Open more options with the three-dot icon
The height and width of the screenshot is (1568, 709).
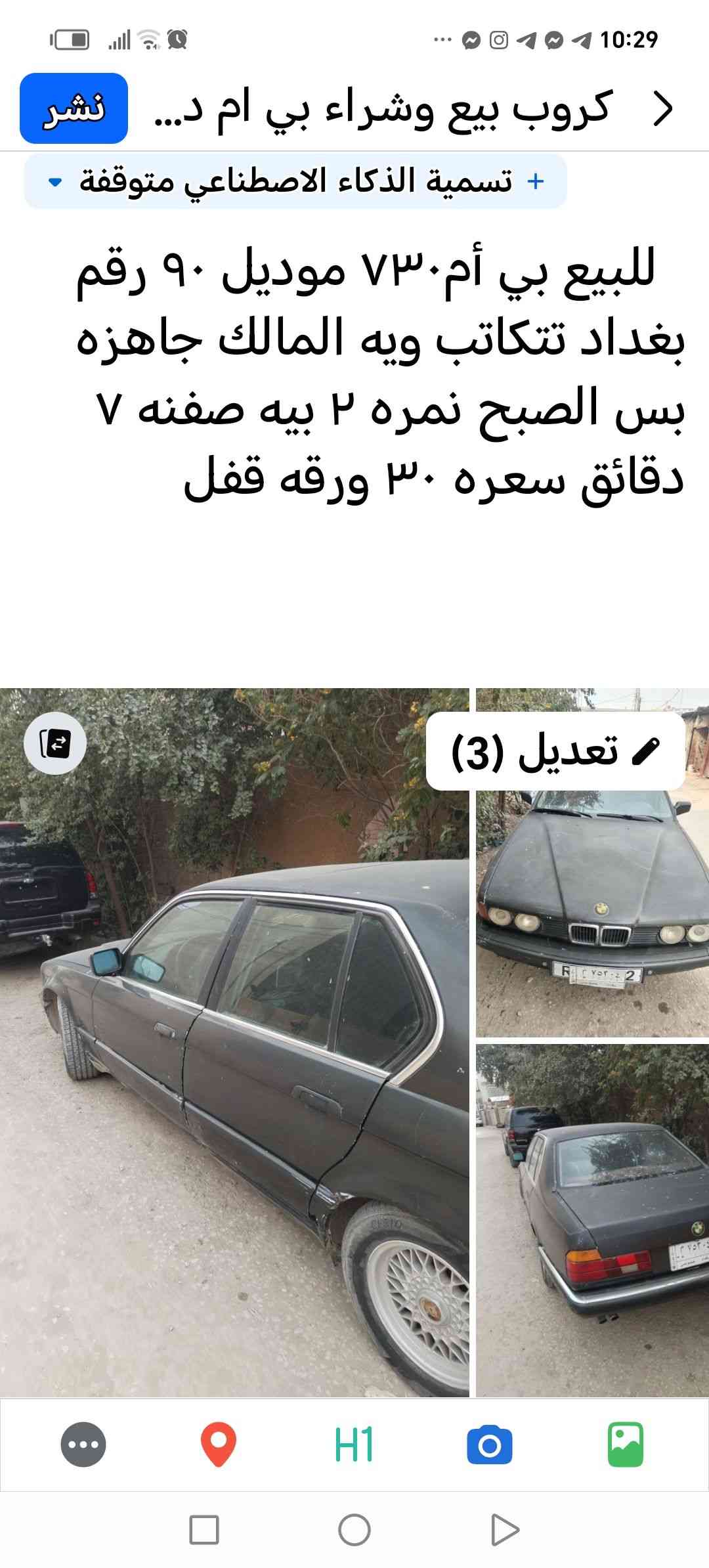83,1445
